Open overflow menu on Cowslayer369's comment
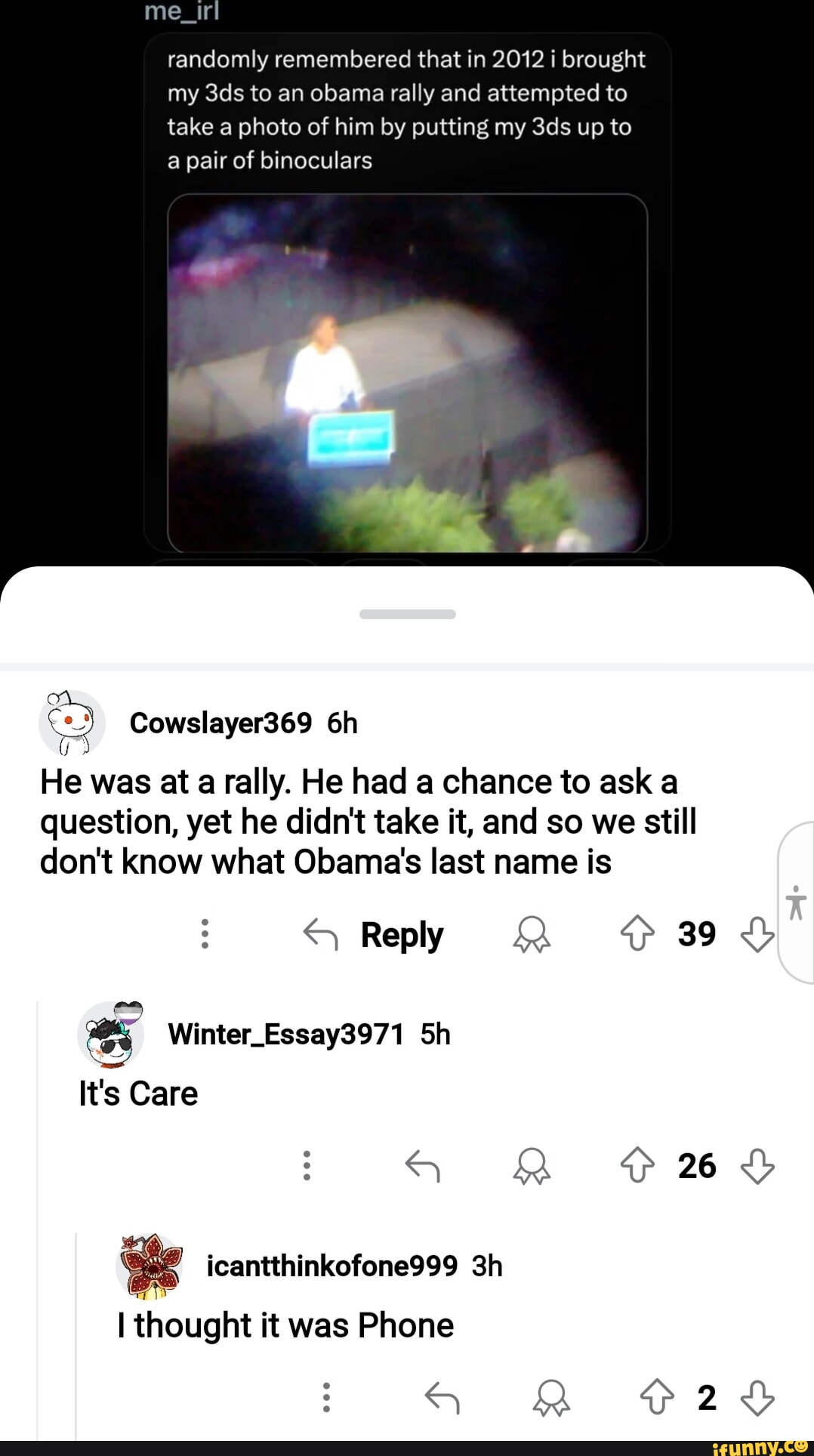This screenshot has width=814, height=1456. coord(205,934)
